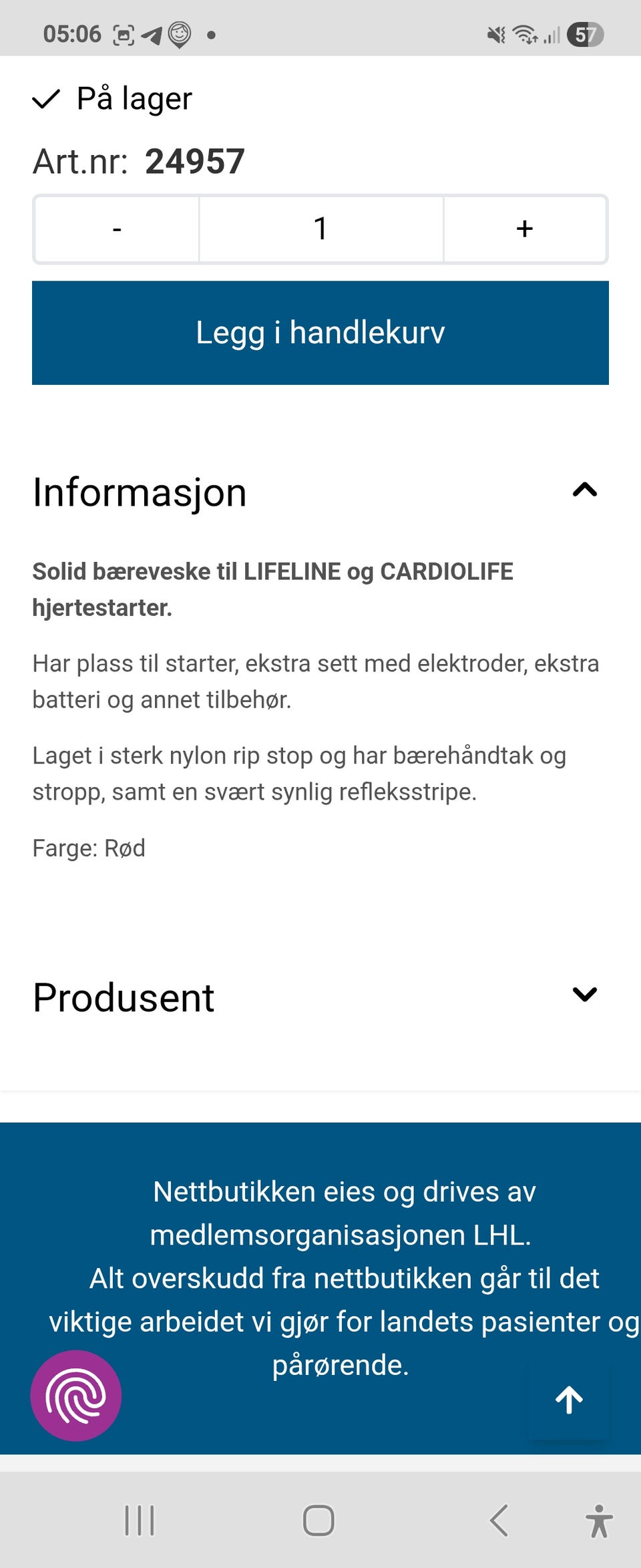Tap the battery indicator showing 57
The image size is (641, 1568).
click(x=584, y=35)
